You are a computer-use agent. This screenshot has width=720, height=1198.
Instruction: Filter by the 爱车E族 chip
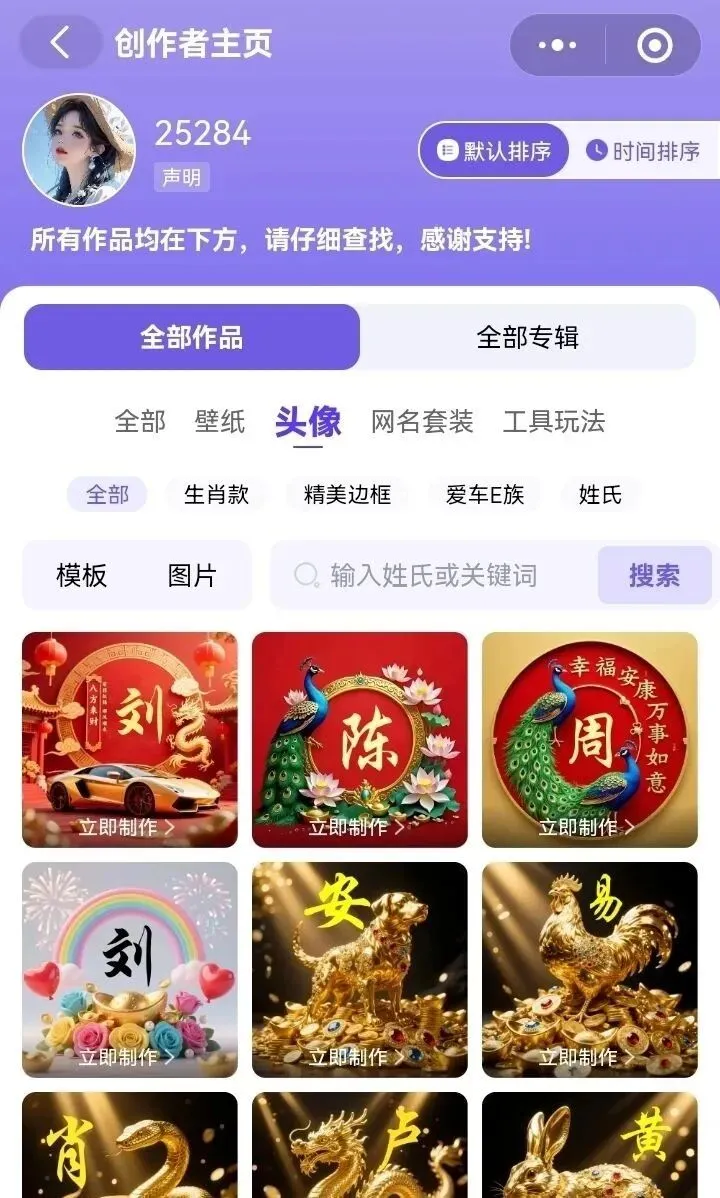tap(485, 494)
